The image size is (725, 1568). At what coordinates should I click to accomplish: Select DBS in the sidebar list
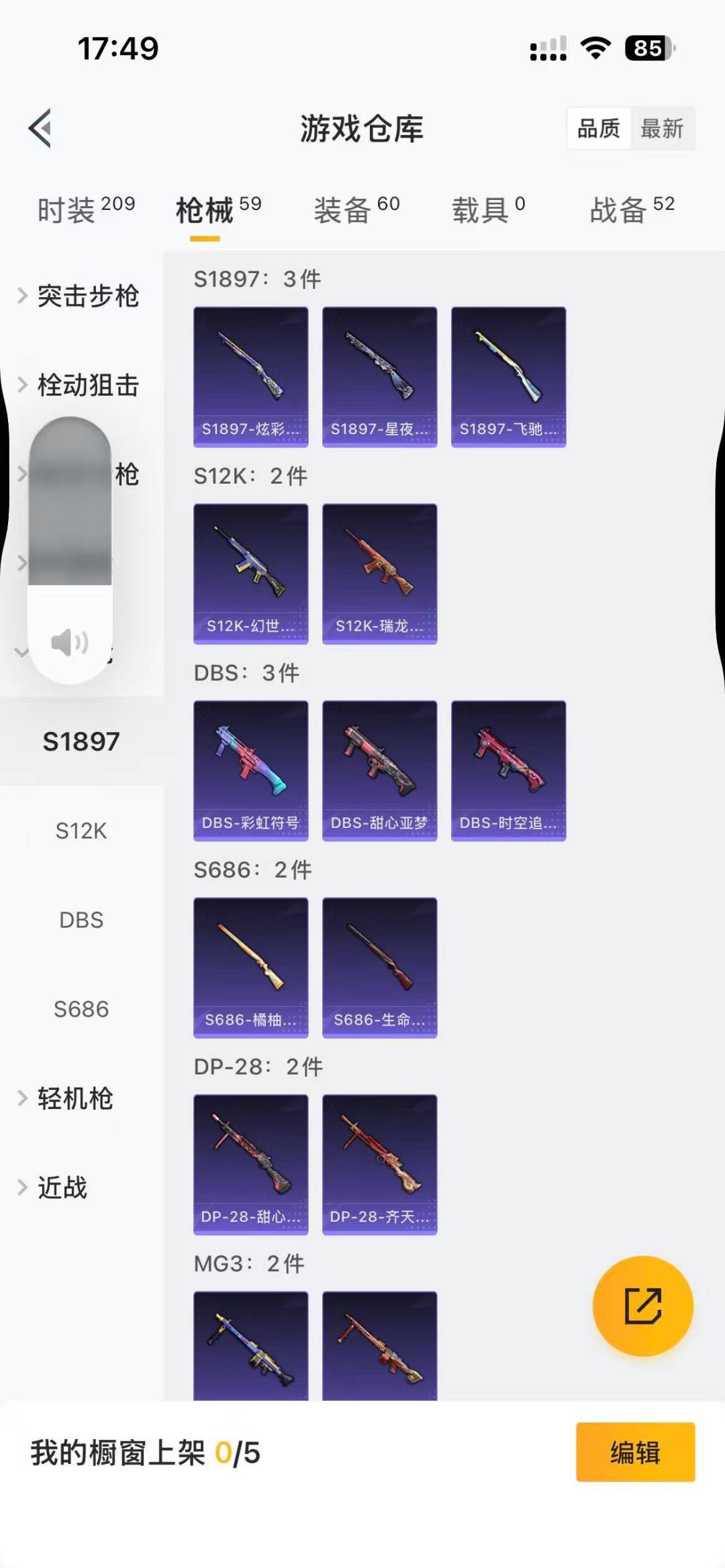pos(82,920)
